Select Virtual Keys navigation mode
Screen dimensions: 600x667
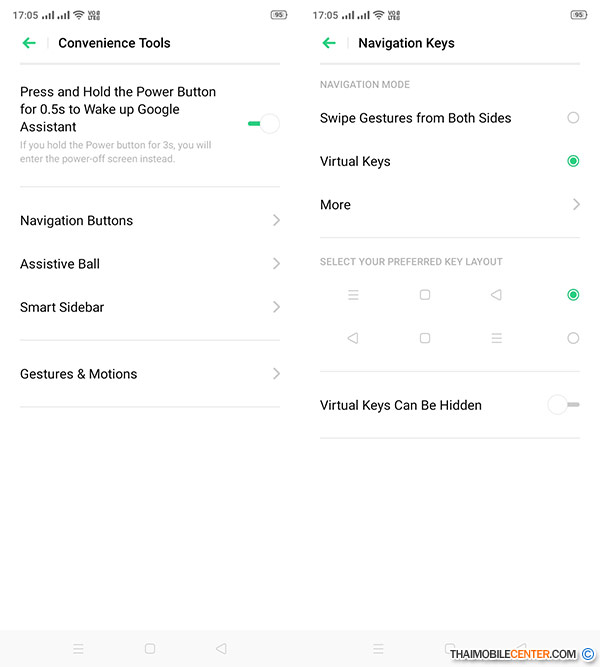tap(573, 161)
